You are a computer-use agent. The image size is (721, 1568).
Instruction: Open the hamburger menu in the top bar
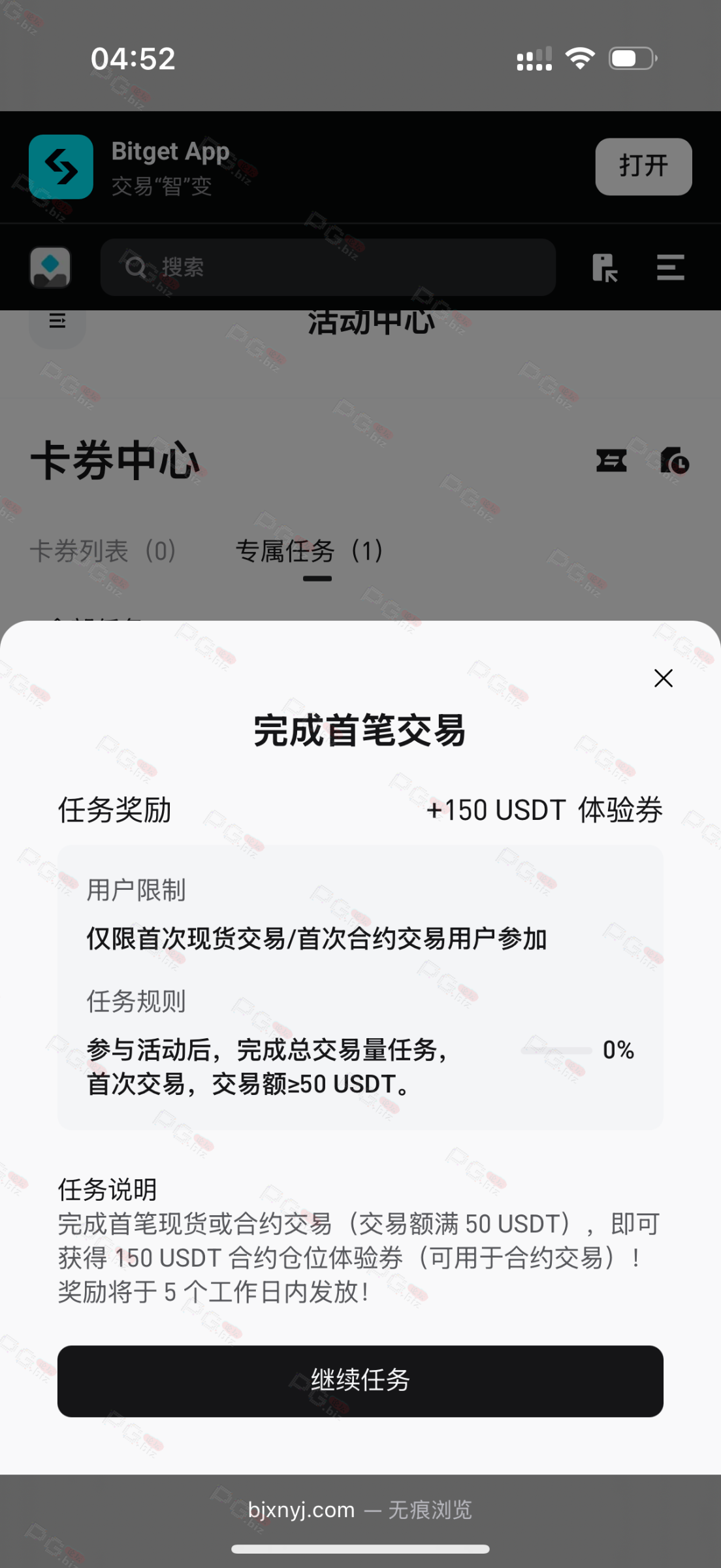click(x=671, y=267)
